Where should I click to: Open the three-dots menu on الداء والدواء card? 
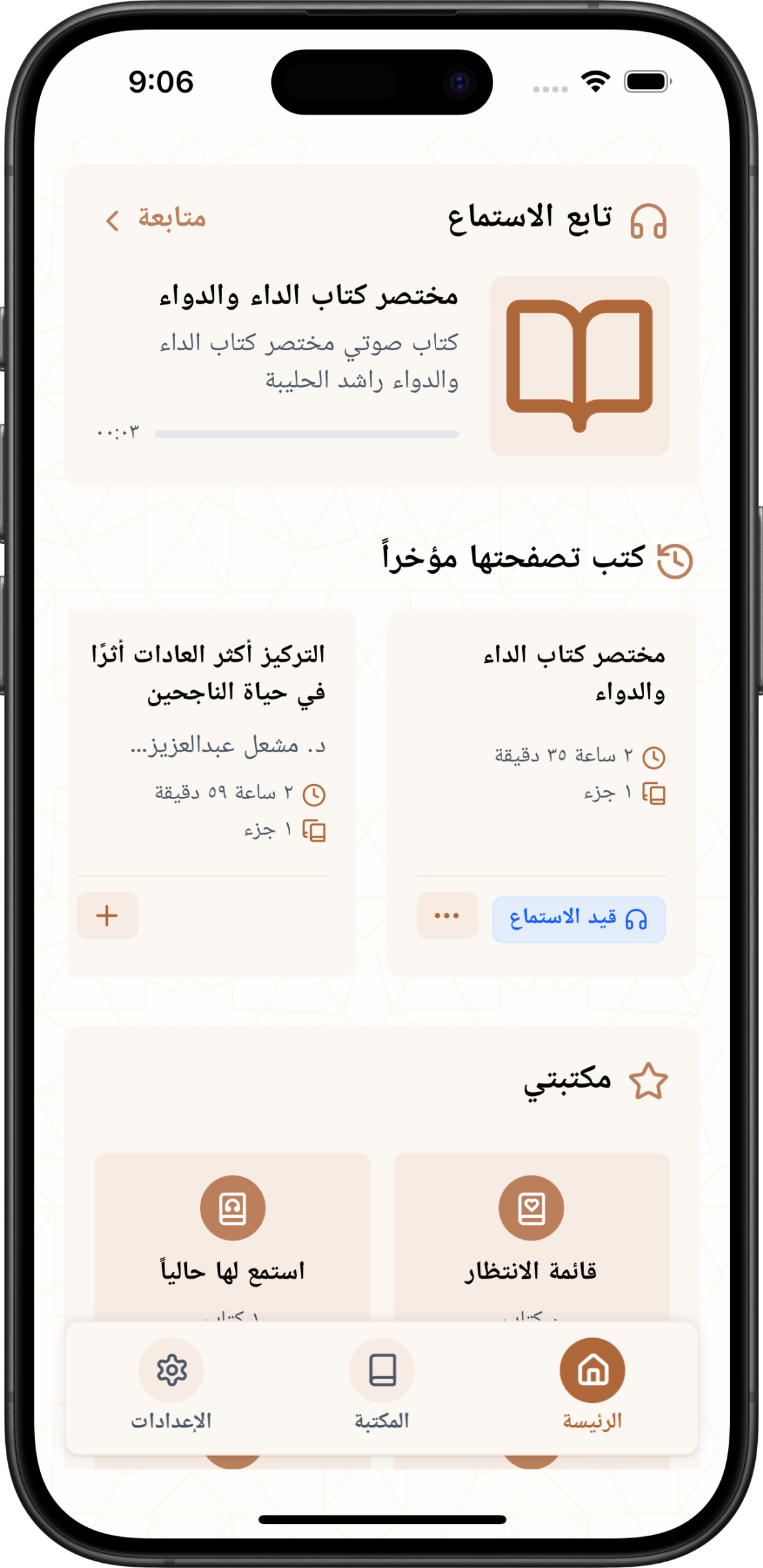(447, 915)
